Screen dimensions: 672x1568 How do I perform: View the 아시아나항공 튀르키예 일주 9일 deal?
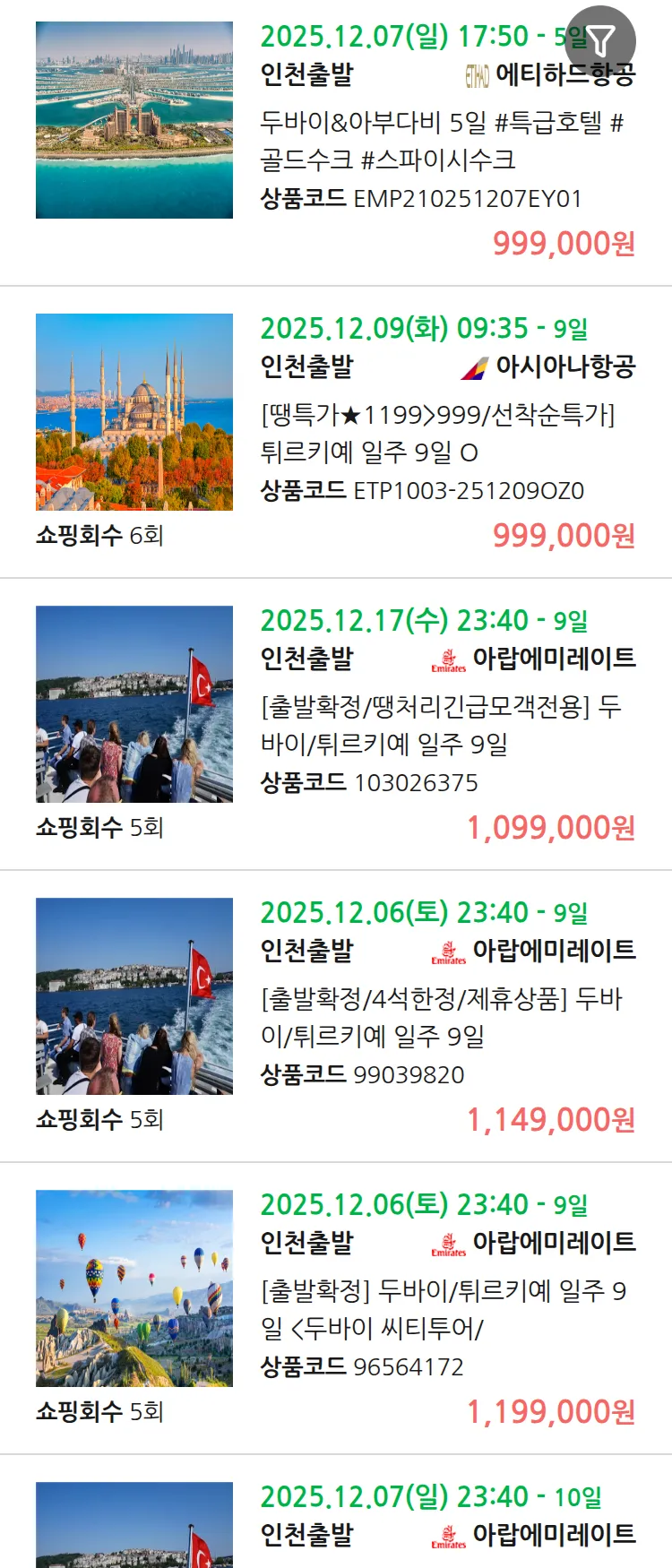437,433
